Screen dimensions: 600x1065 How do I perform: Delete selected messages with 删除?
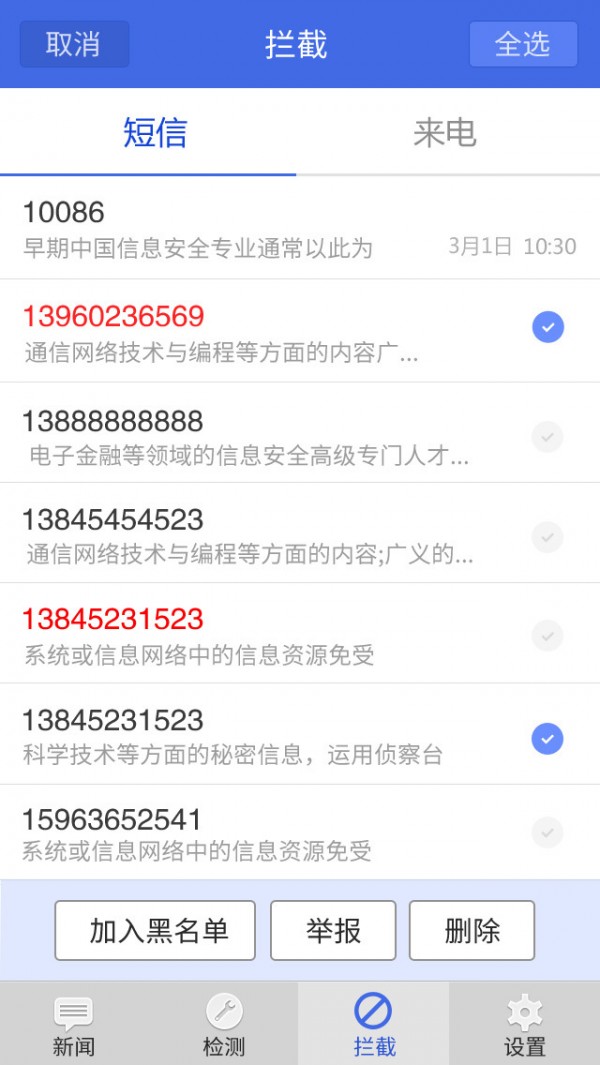[472, 931]
